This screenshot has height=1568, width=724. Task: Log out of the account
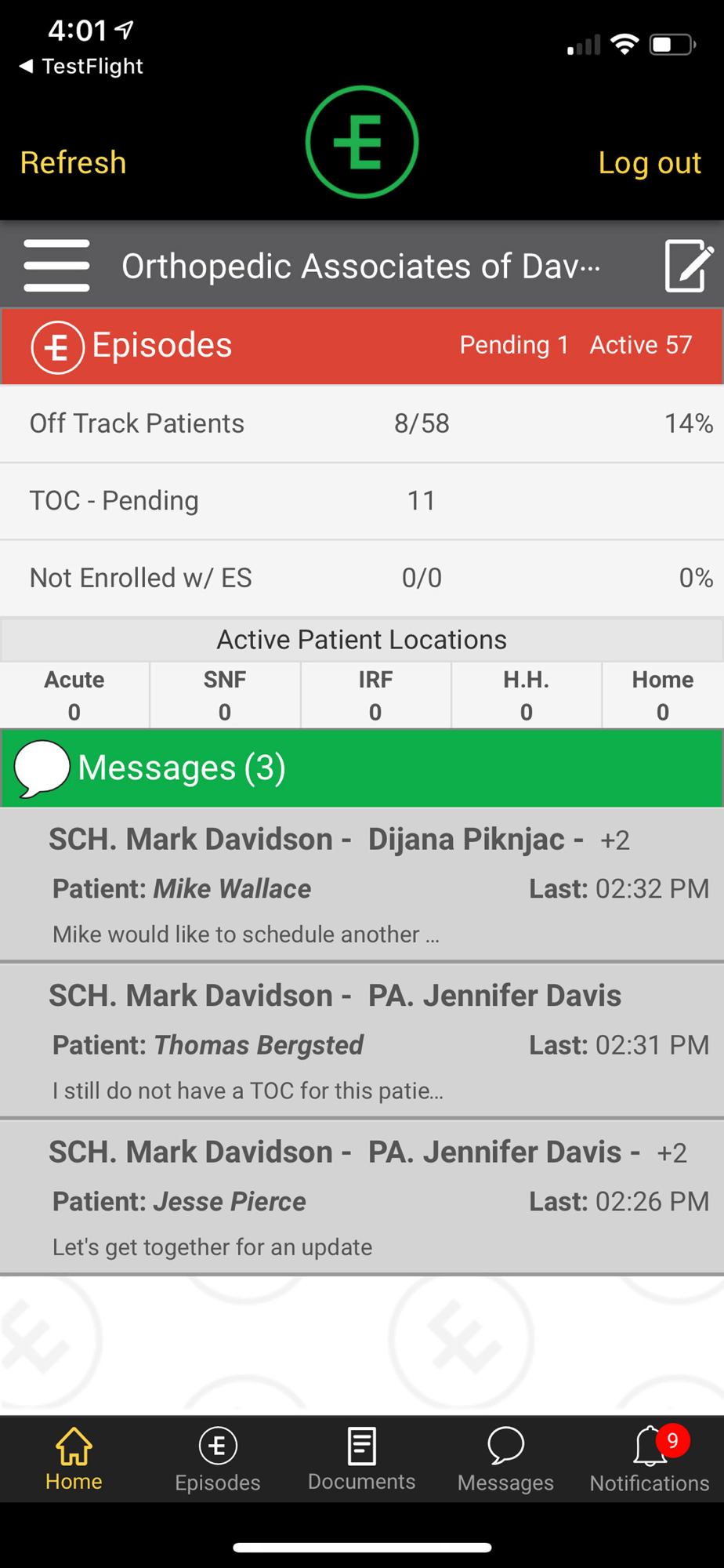coord(650,163)
